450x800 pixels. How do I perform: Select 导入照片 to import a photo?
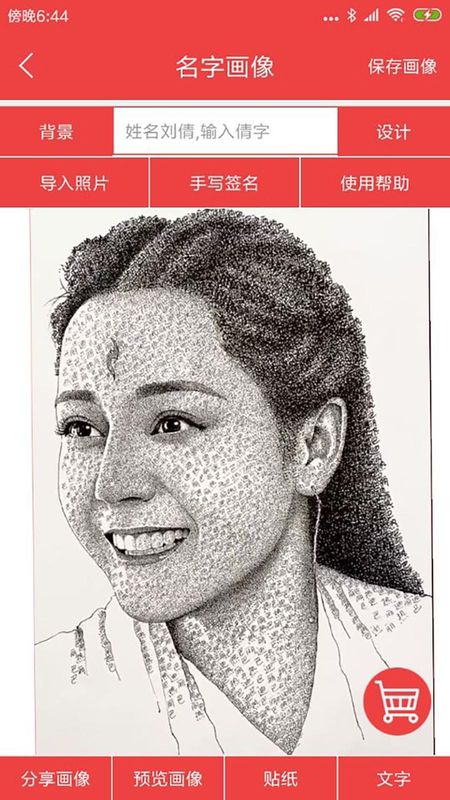point(74,183)
